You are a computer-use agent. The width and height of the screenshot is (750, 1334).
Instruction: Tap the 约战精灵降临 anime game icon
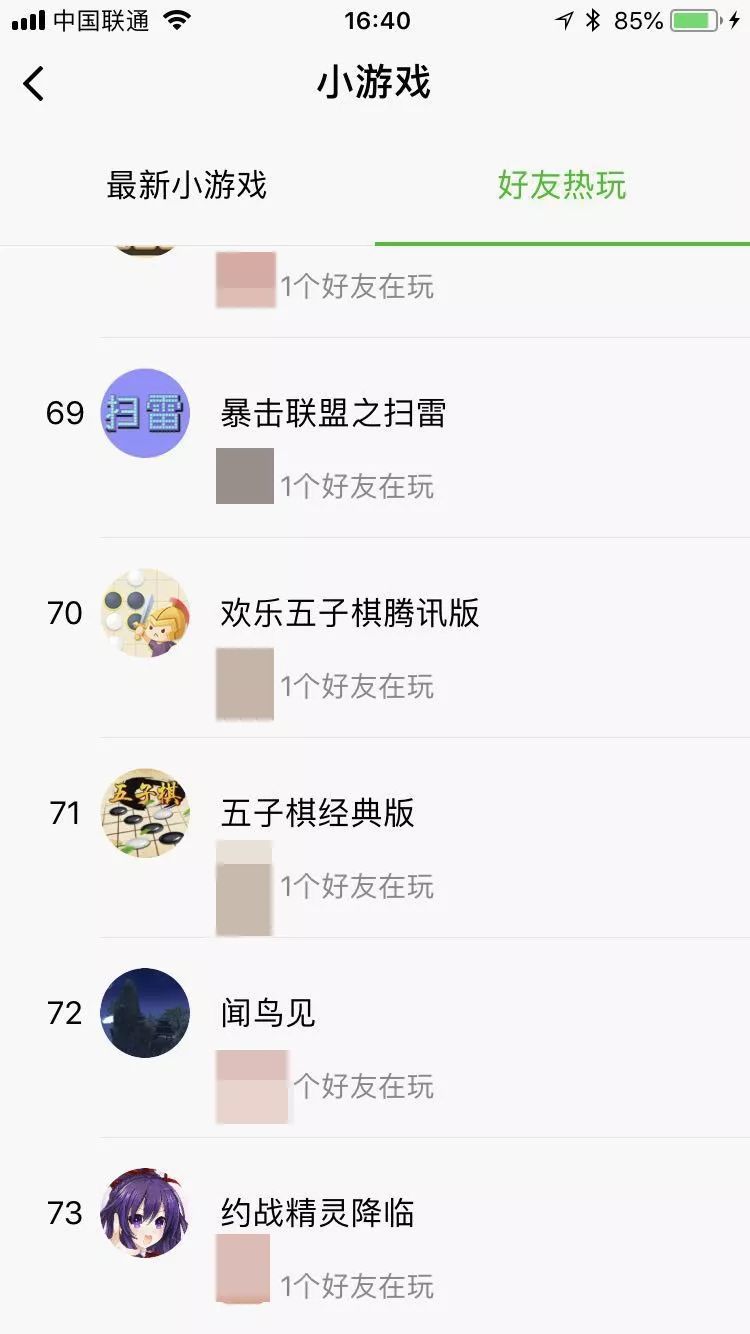click(x=145, y=1213)
